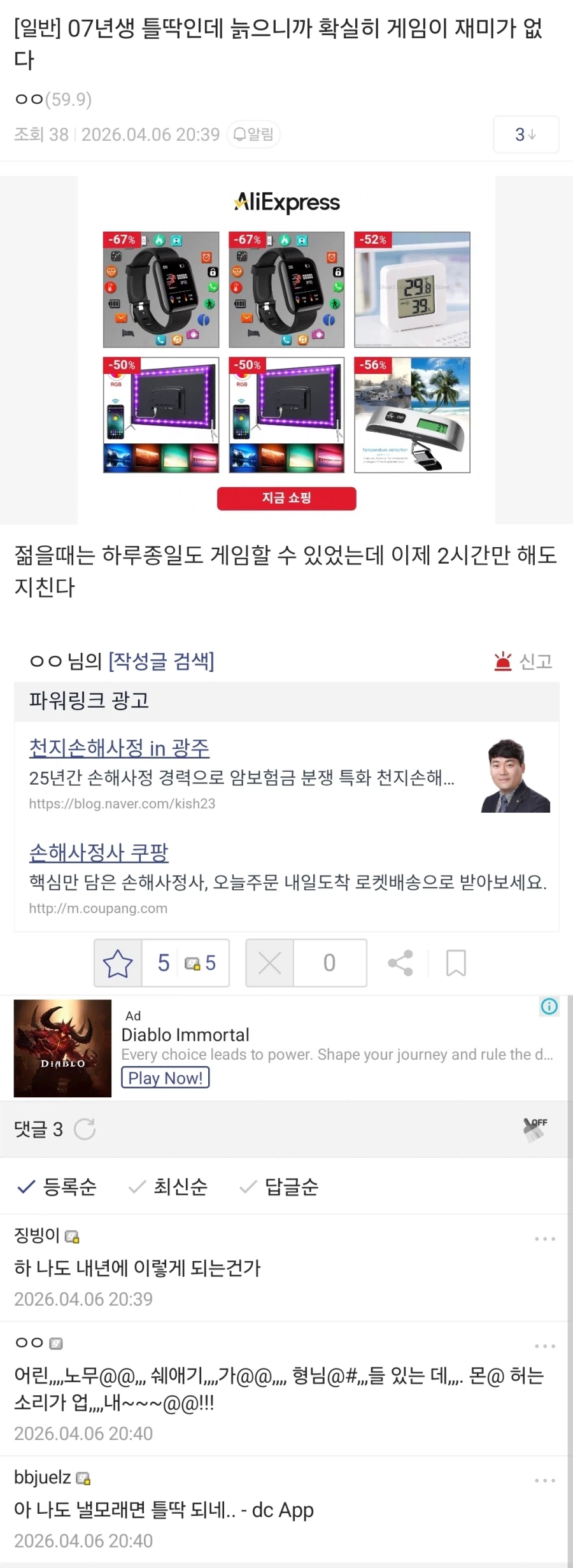This screenshot has width=573, height=1568.
Task: Open the options menu on 징빙이's comment
Action: coord(544,1237)
